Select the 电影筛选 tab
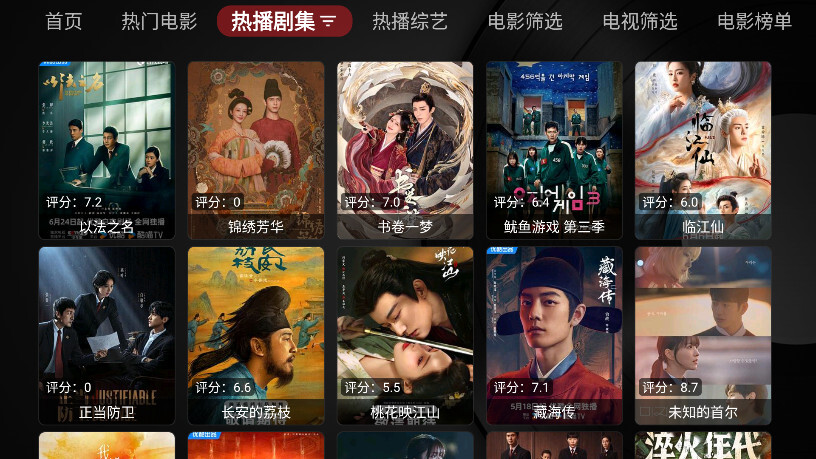816x459 pixels. click(525, 21)
